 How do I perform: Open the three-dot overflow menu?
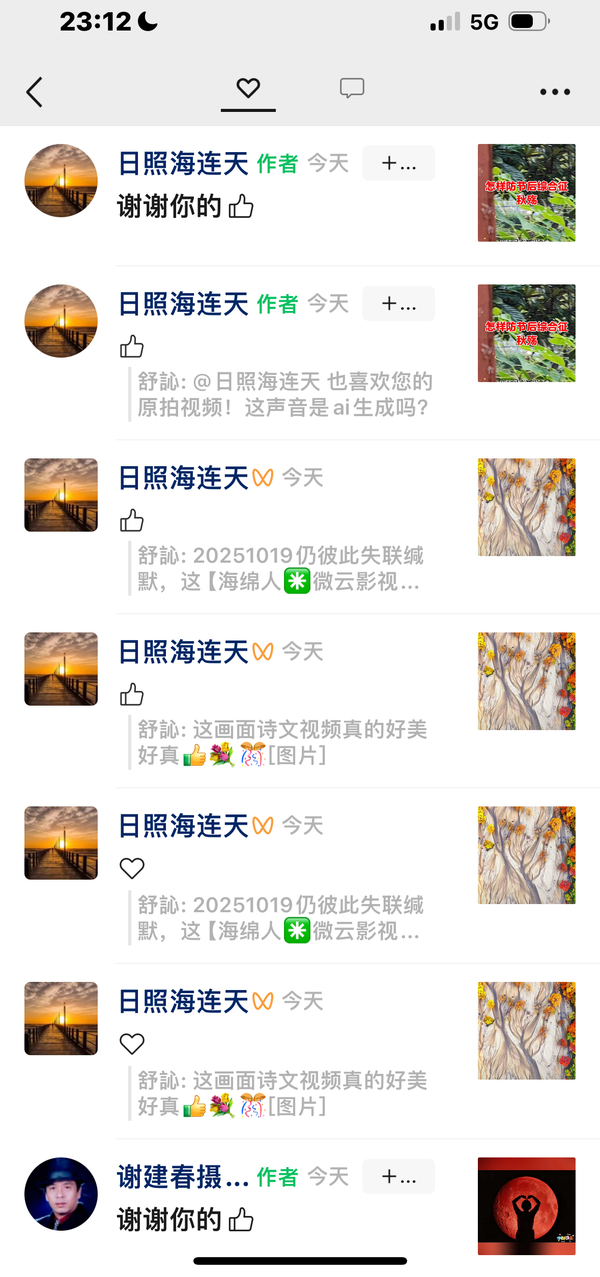point(554,92)
